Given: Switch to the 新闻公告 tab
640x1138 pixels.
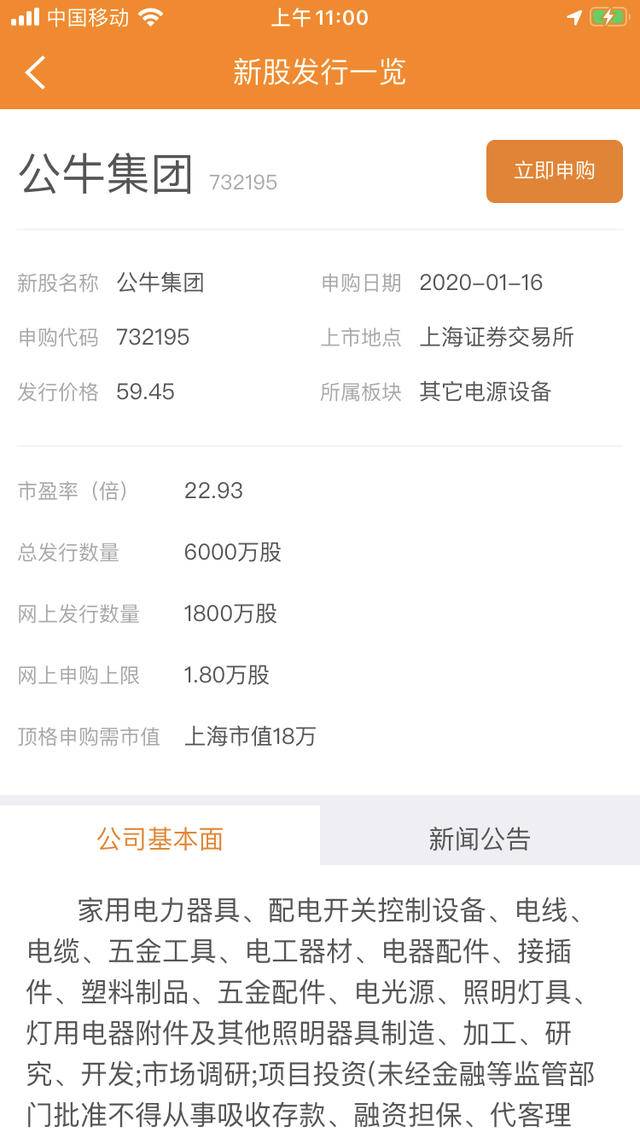Looking at the screenshot, I should click(x=480, y=838).
